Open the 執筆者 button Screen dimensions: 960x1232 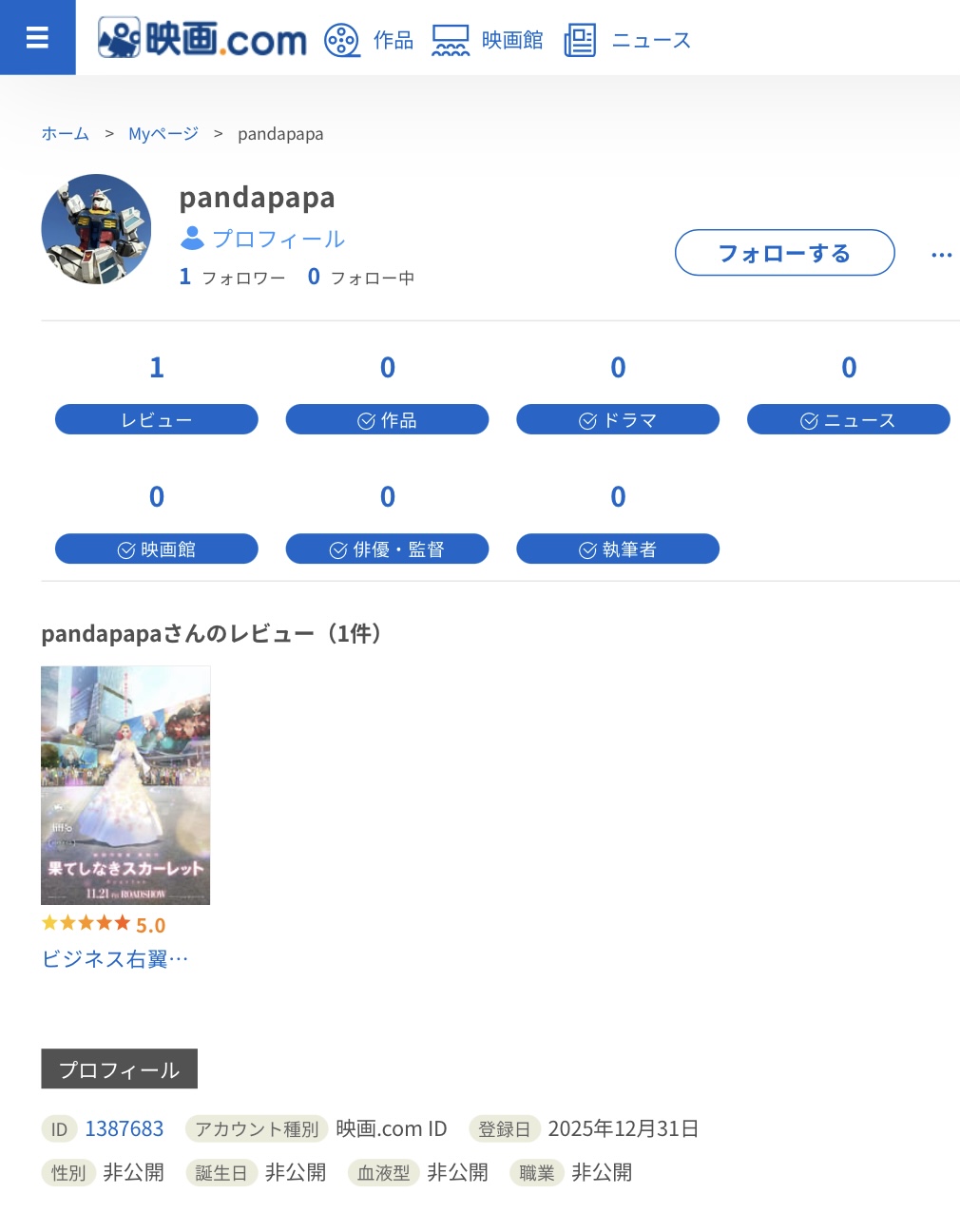point(618,549)
